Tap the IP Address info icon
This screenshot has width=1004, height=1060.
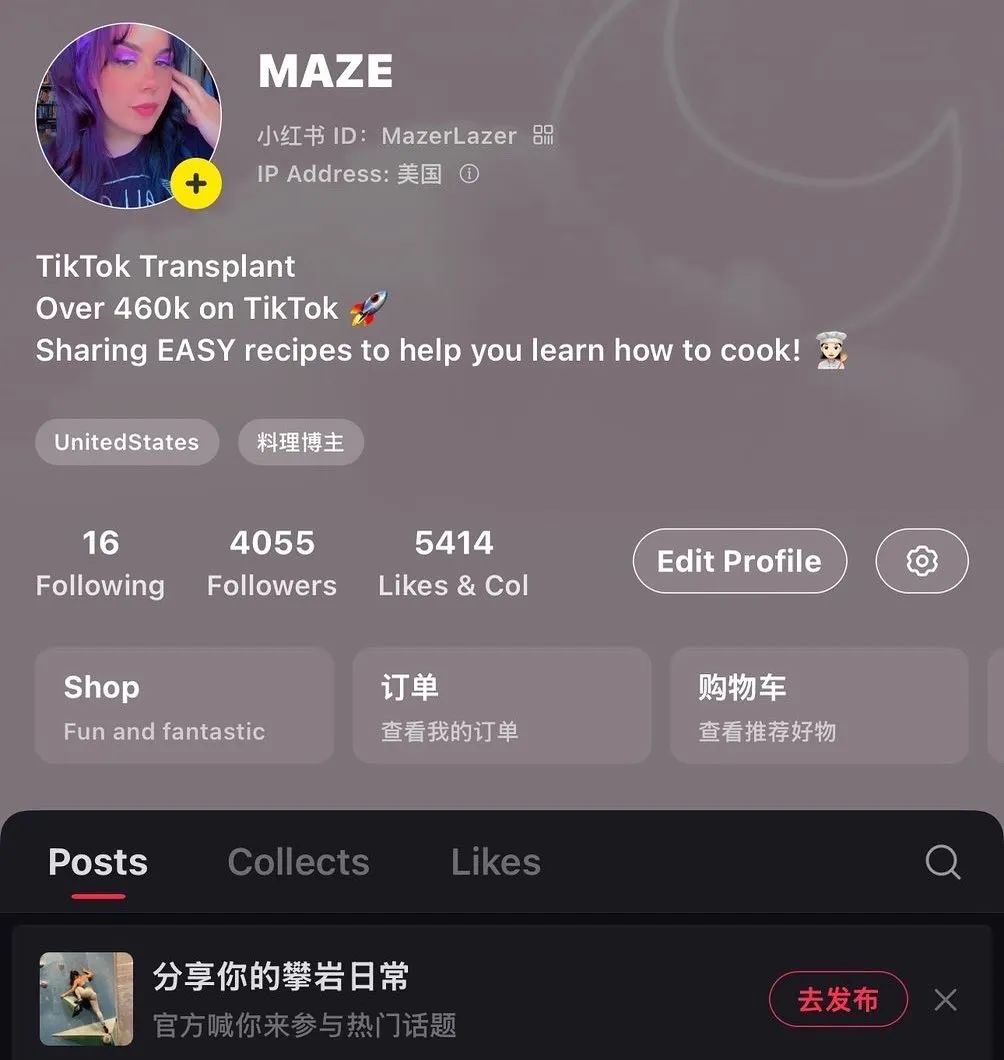pos(469,174)
